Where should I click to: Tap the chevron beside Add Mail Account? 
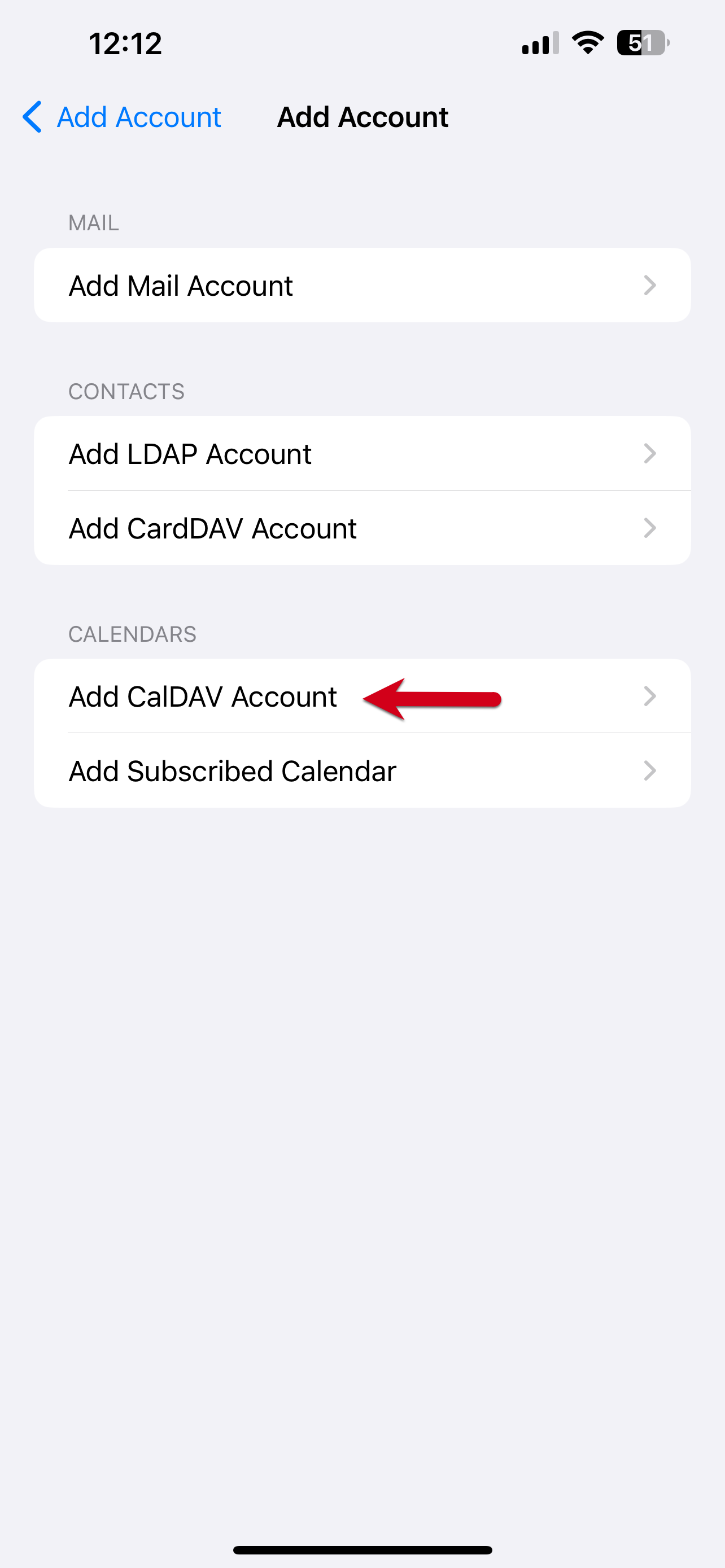point(650,285)
